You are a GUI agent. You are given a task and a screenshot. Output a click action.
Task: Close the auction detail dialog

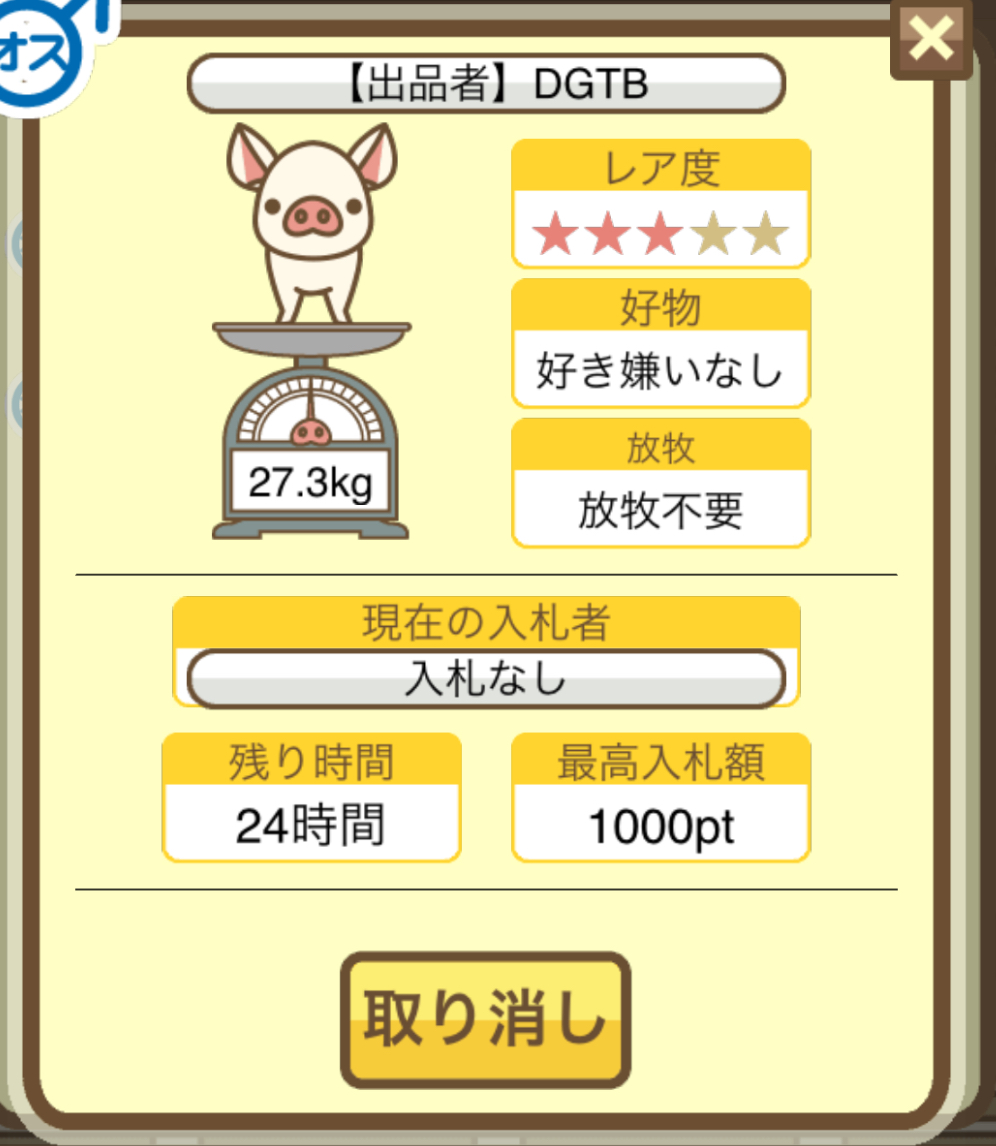[931, 40]
